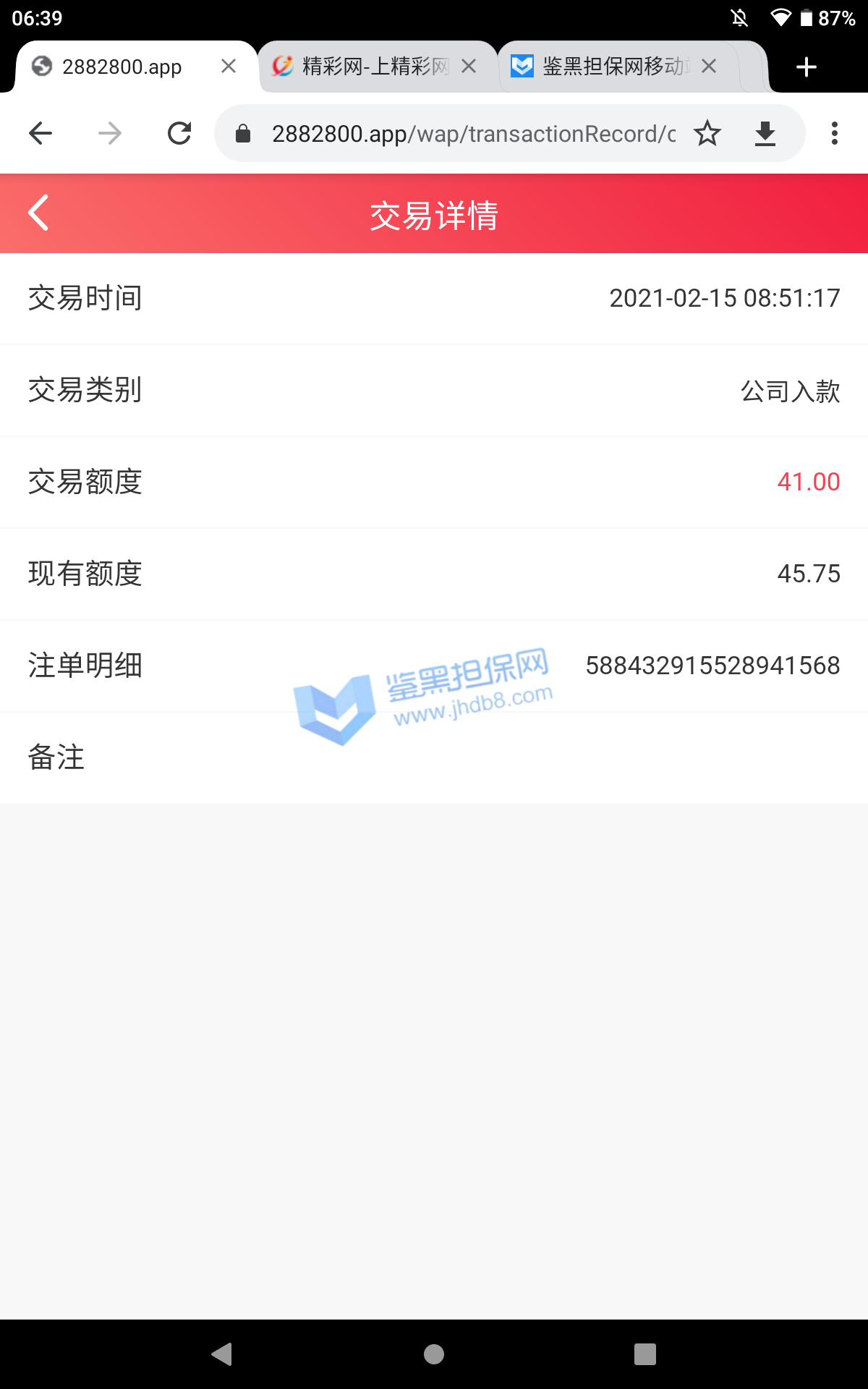Open the recent apps overview
868x1389 pixels.
pos(644,1354)
